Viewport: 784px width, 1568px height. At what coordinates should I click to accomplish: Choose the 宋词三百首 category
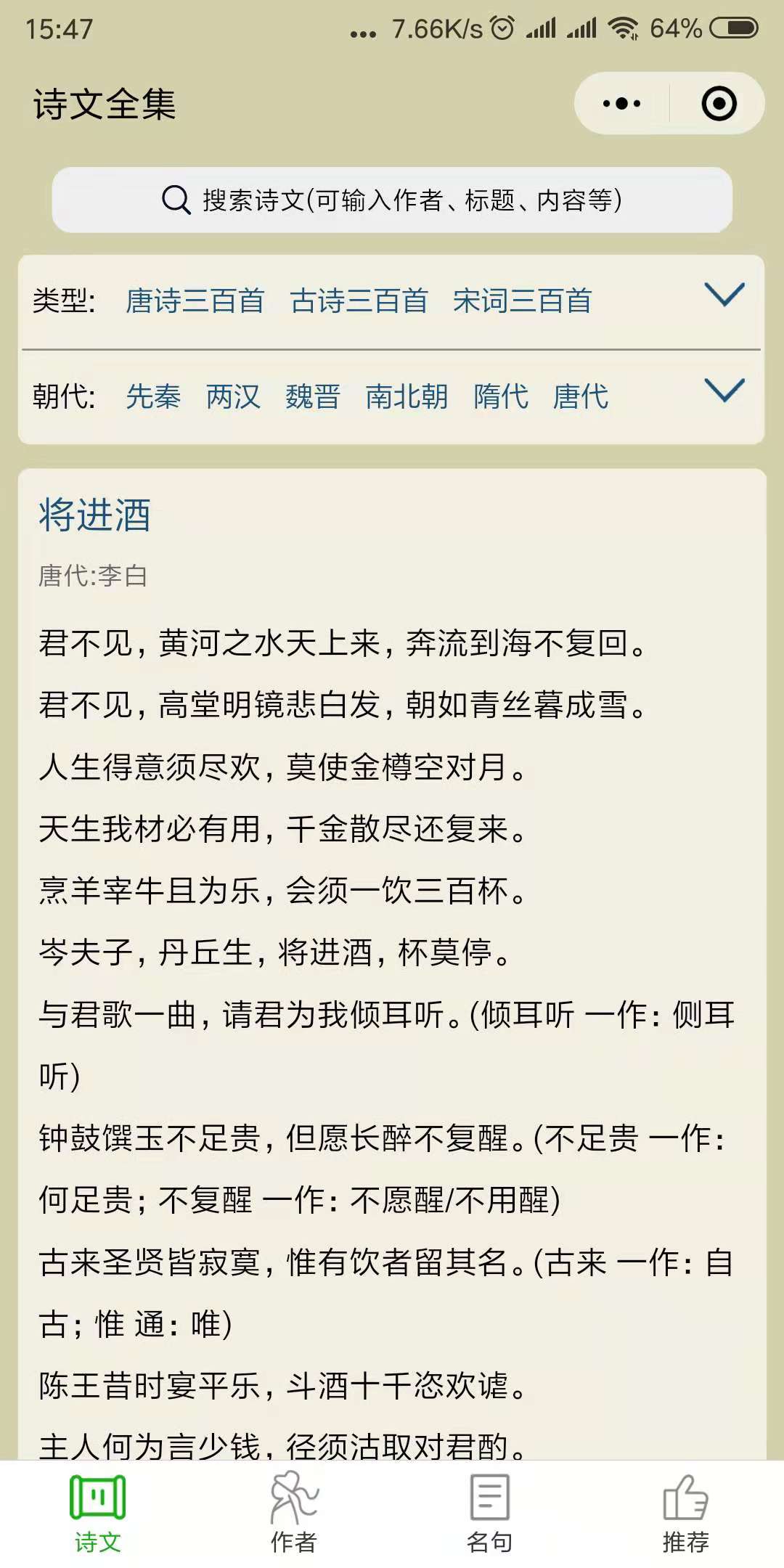tap(523, 301)
